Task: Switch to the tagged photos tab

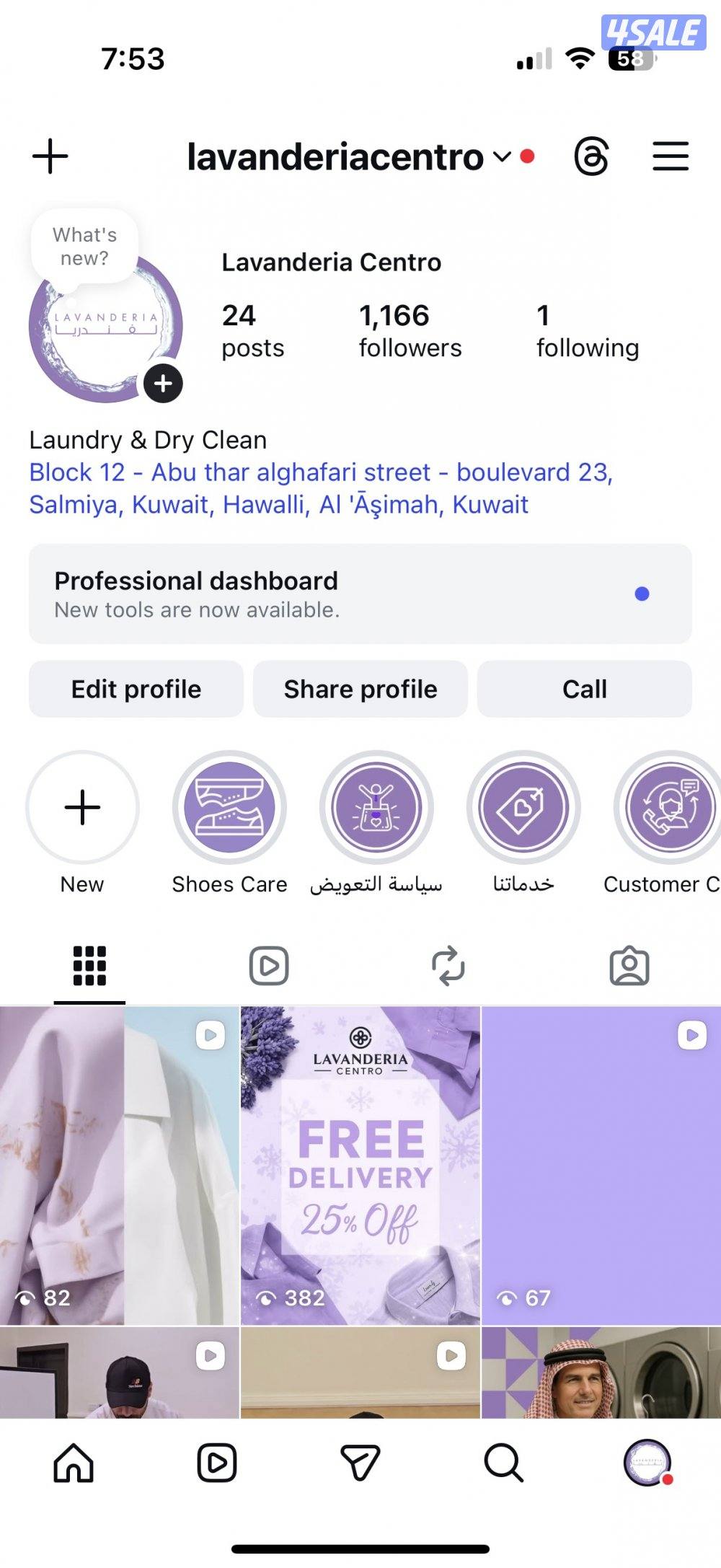Action: tap(629, 966)
